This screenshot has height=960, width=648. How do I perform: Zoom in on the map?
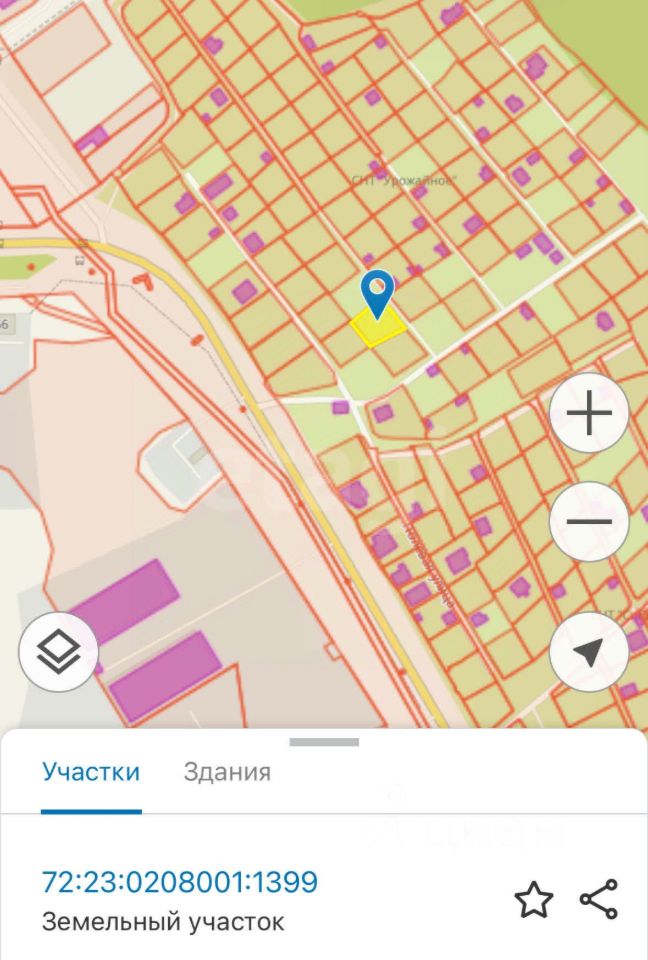[589, 413]
